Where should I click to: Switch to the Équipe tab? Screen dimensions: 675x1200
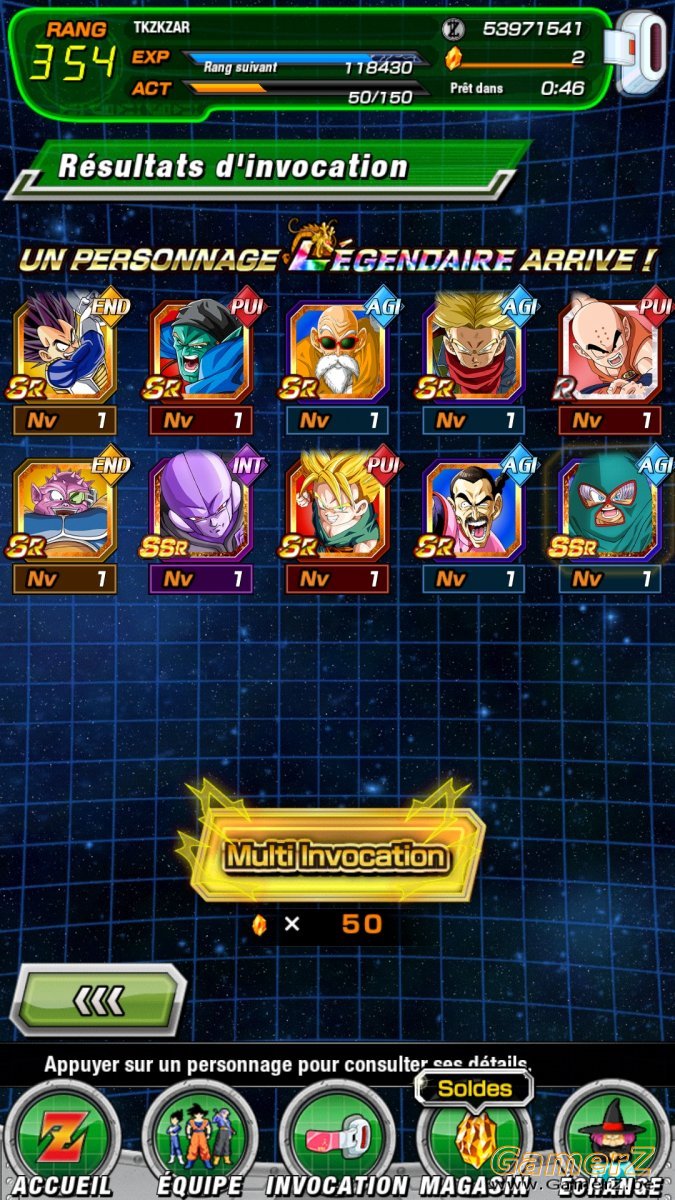pos(200,1139)
